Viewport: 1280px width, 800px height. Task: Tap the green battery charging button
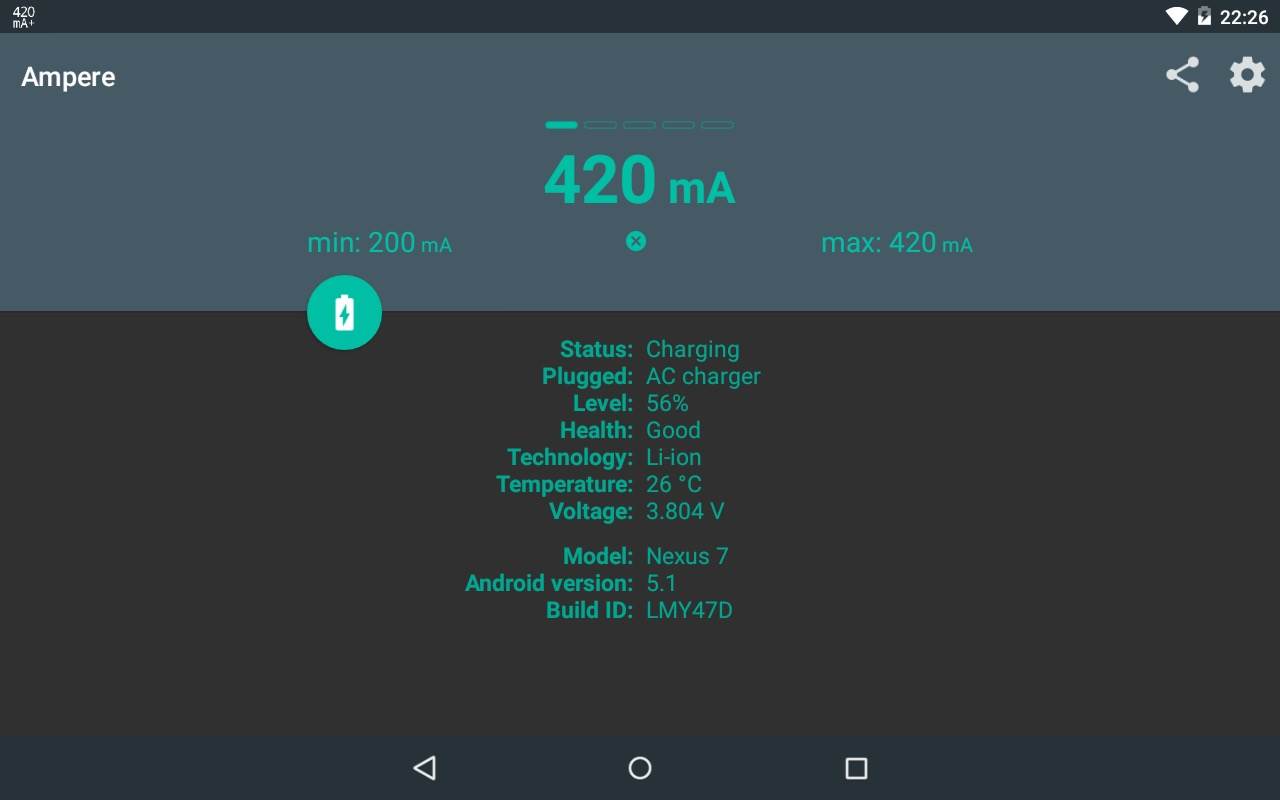pyautogui.click(x=344, y=313)
